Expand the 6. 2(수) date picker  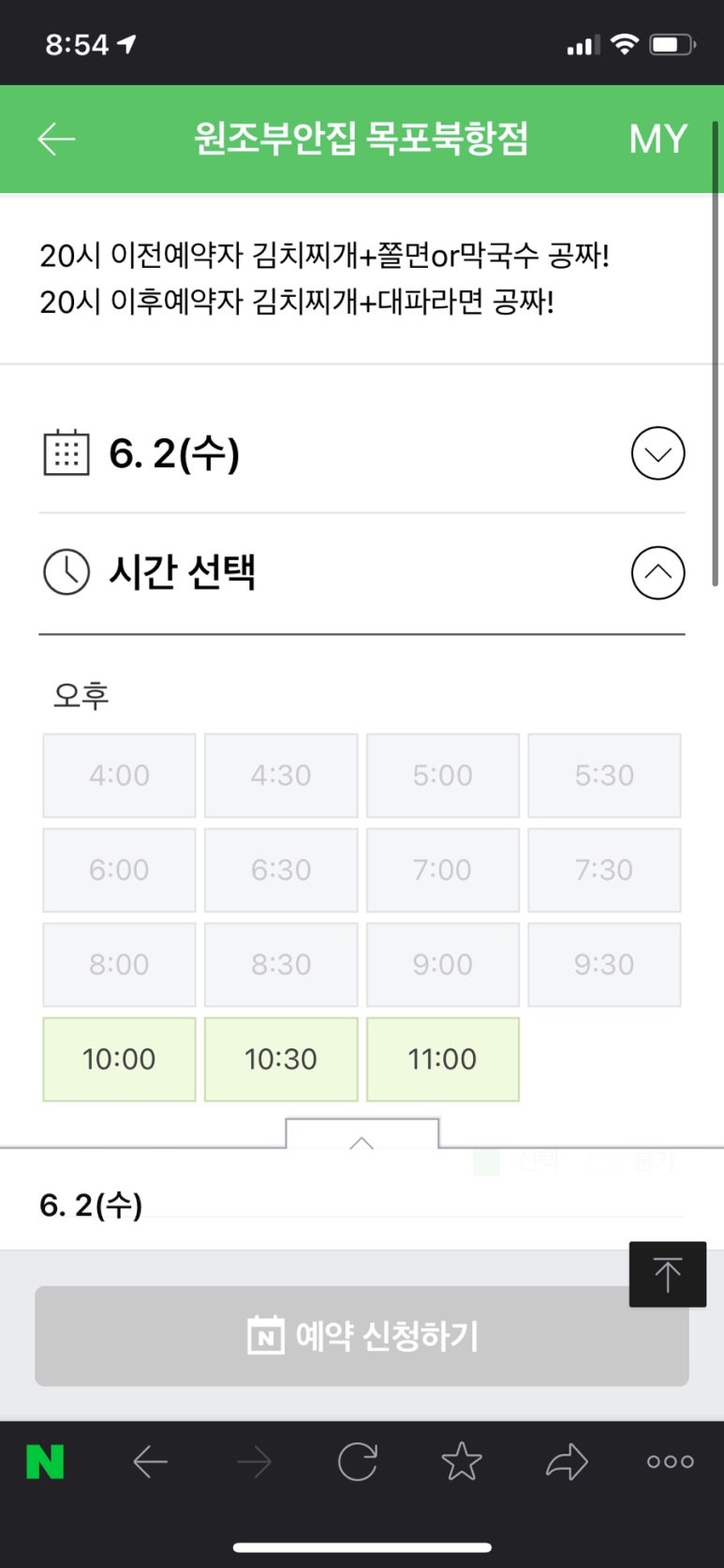tap(658, 454)
